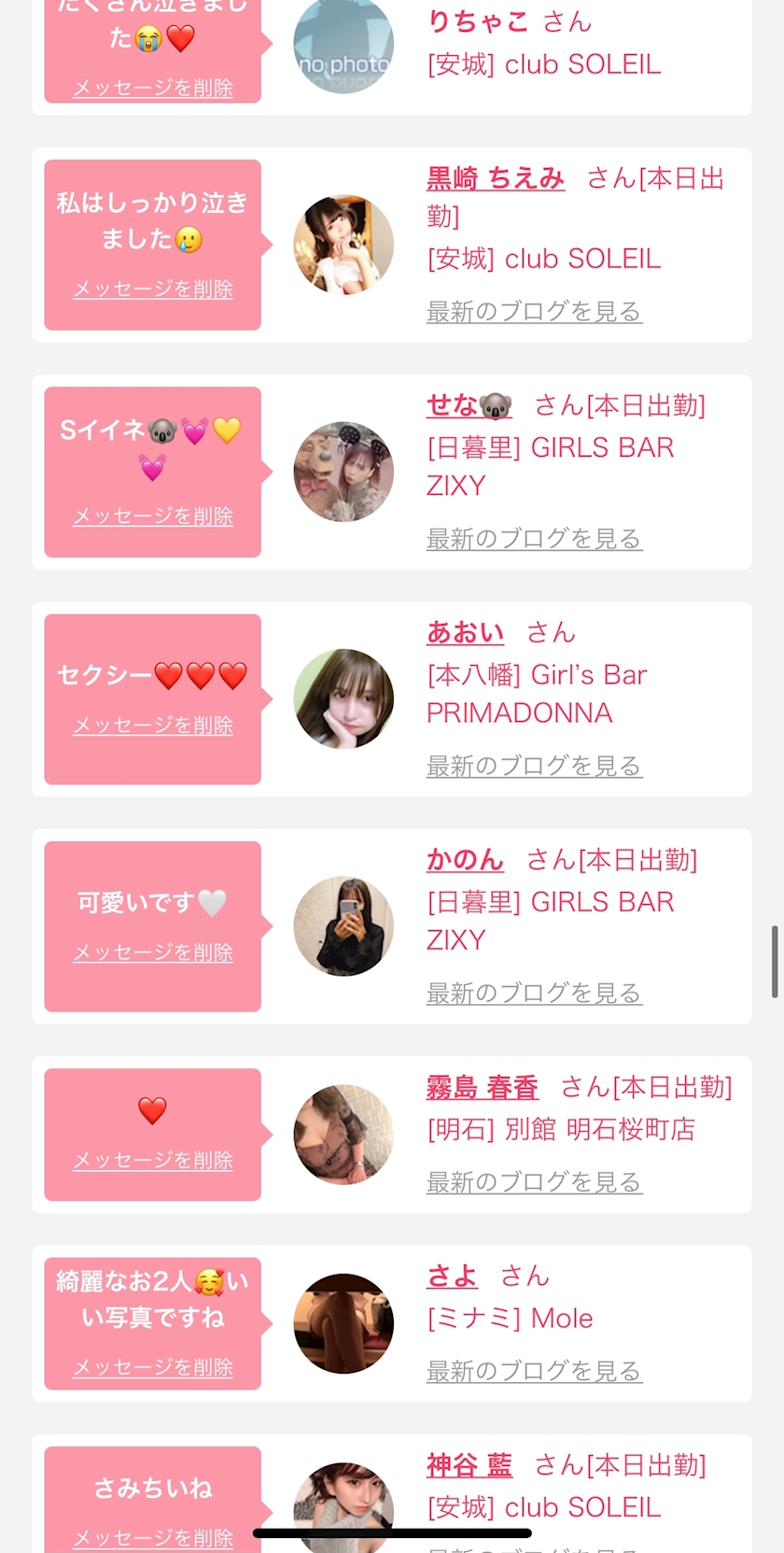The image size is (784, 1553).
Task: Delete the 私はしっかり泣きました message
Action: point(153,289)
